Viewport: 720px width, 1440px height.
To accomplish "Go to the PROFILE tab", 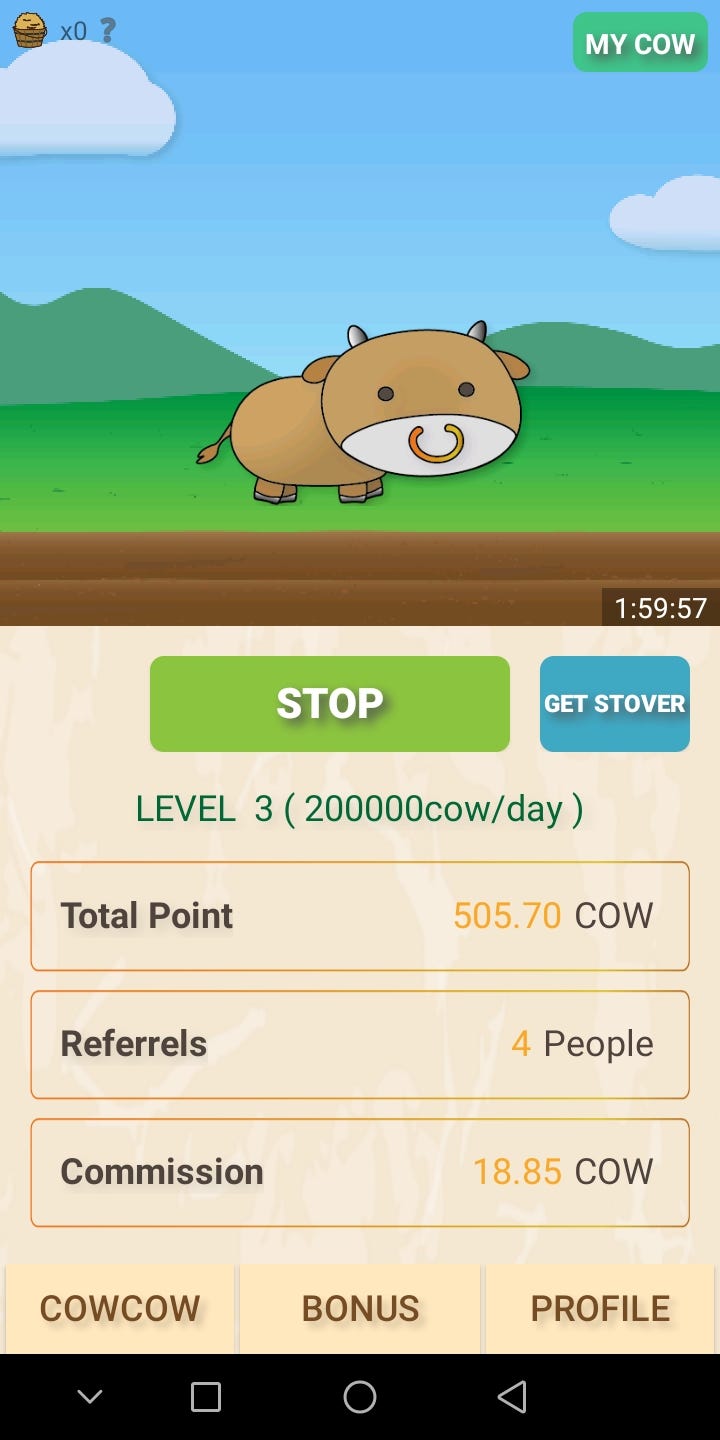I will 600,1308.
